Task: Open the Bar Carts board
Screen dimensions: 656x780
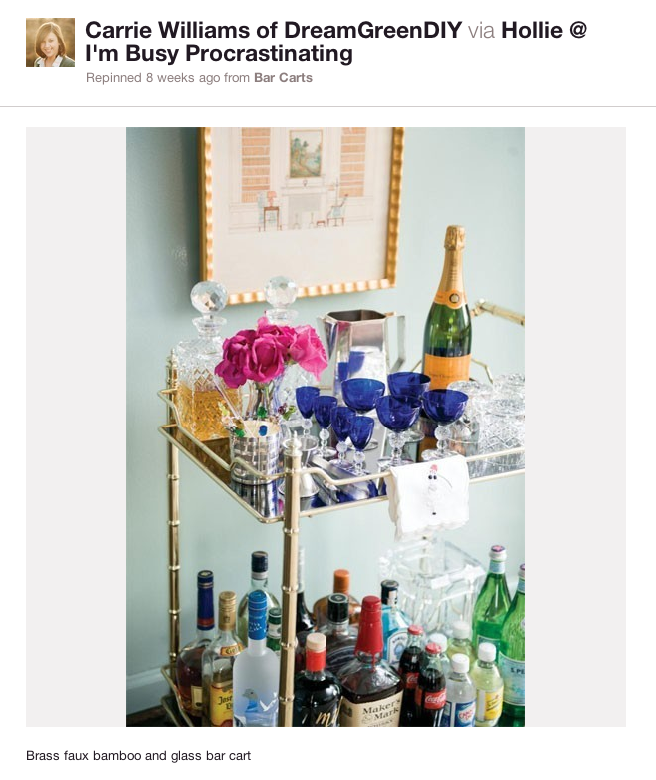Action: pyautogui.click(x=283, y=77)
